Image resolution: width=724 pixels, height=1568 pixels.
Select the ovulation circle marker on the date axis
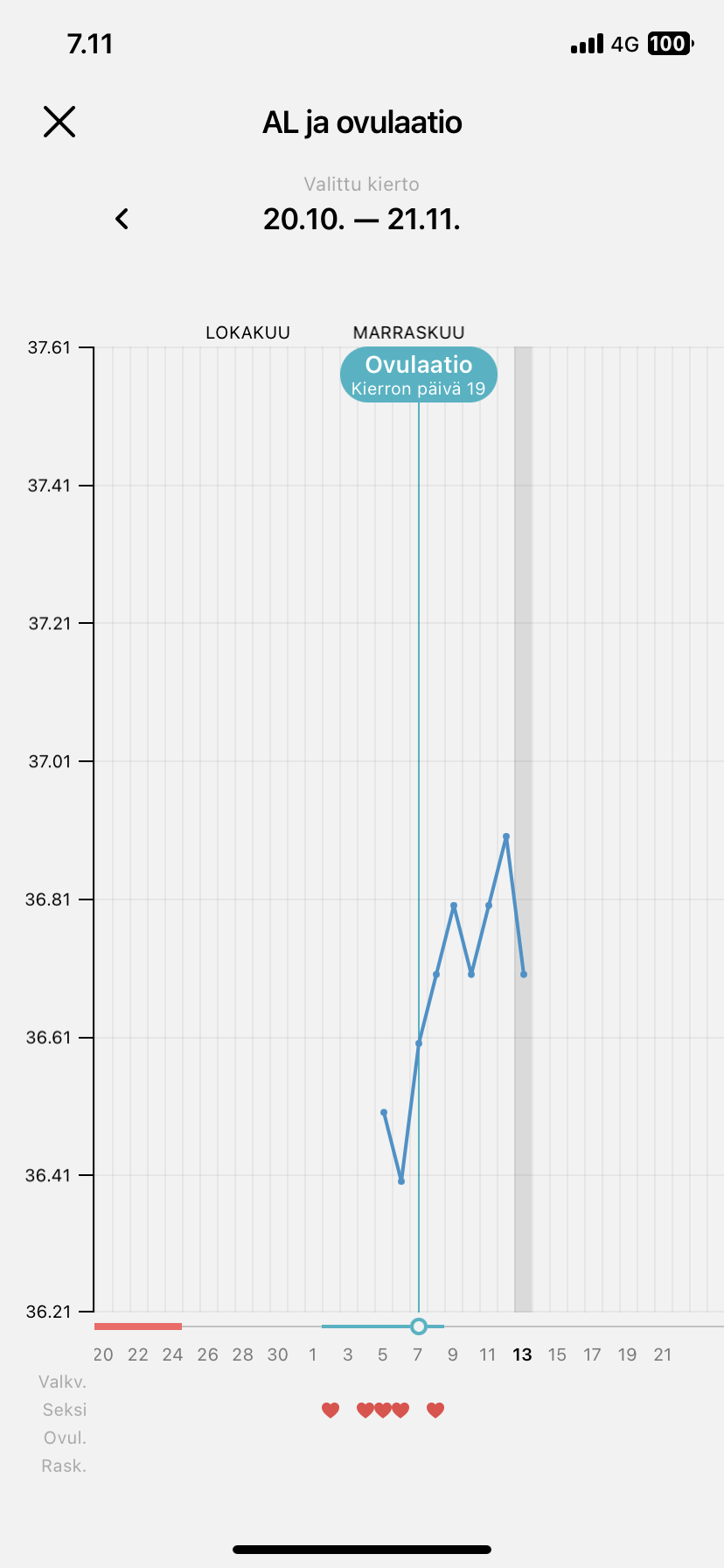click(x=419, y=1326)
